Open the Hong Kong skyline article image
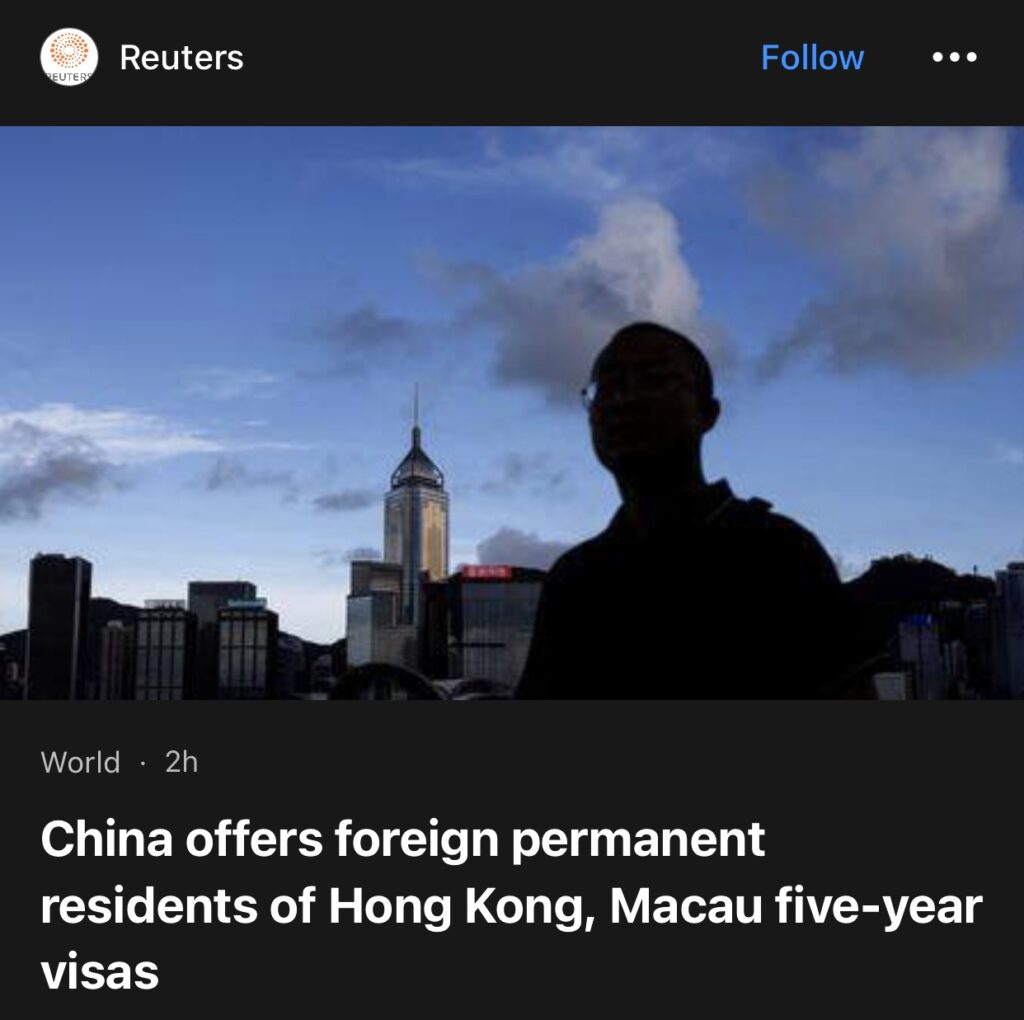Image resolution: width=1024 pixels, height=1020 pixels. (x=512, y=412)
